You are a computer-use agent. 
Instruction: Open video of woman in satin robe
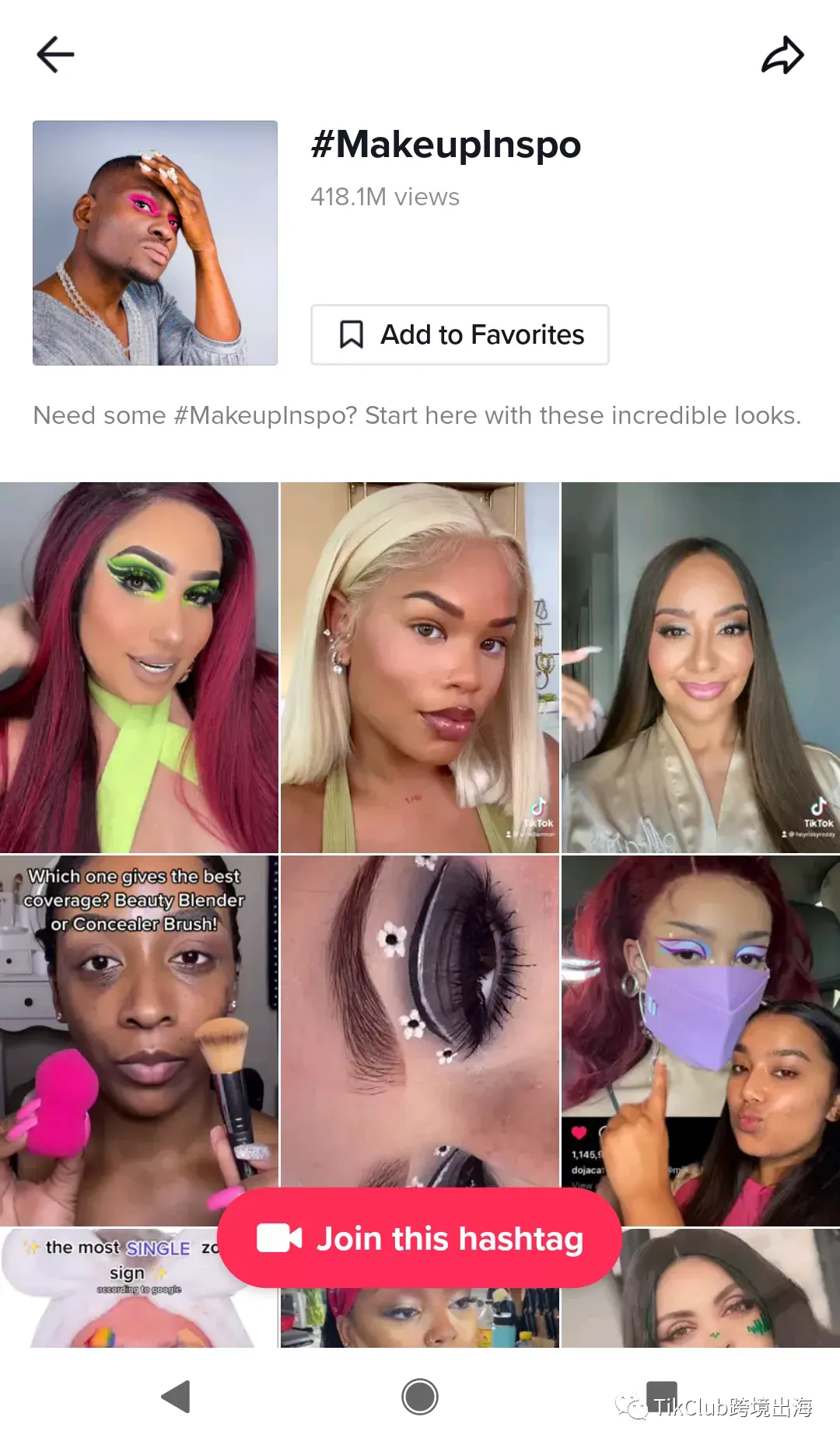click(700, 667)
